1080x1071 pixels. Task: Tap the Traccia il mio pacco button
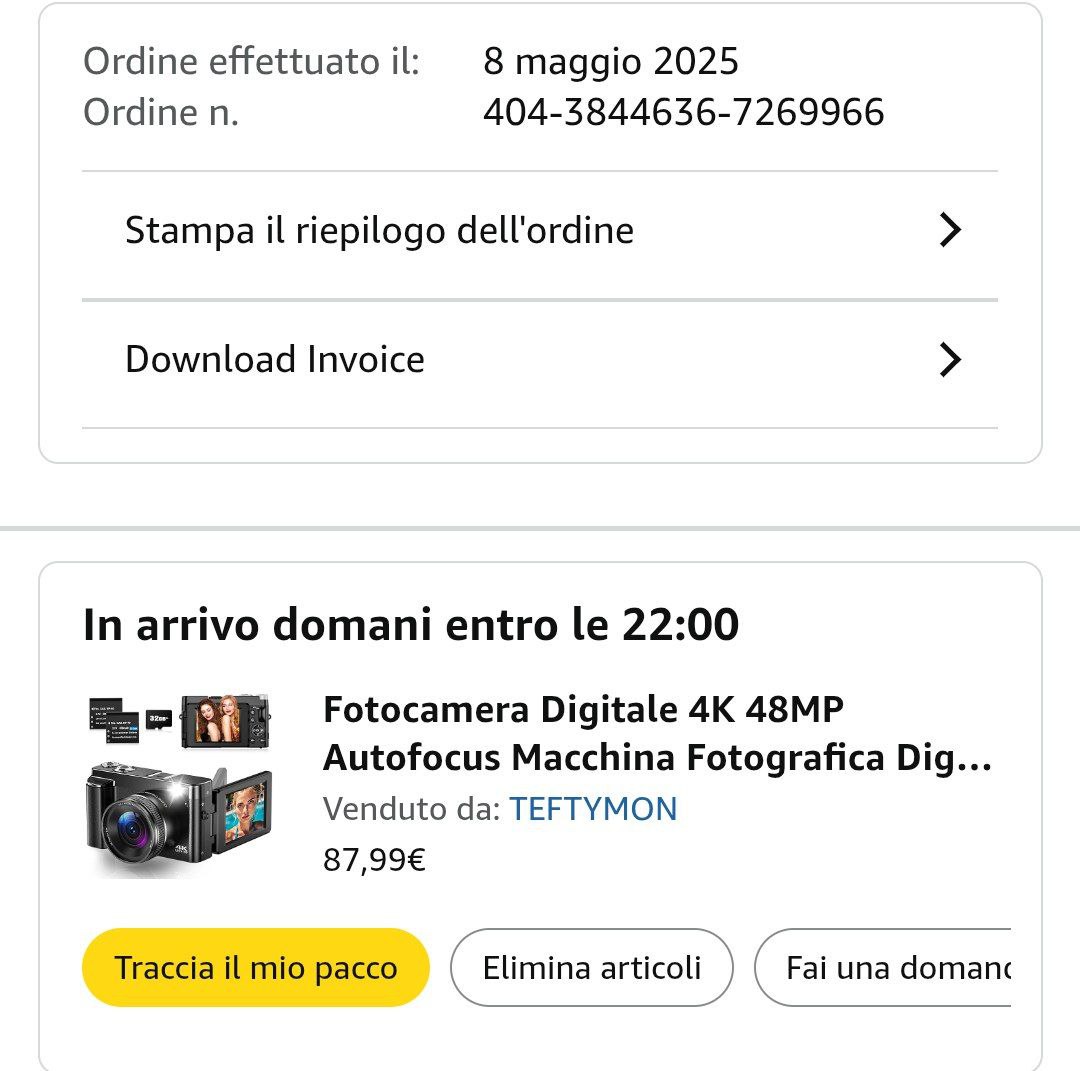[256, 968]
